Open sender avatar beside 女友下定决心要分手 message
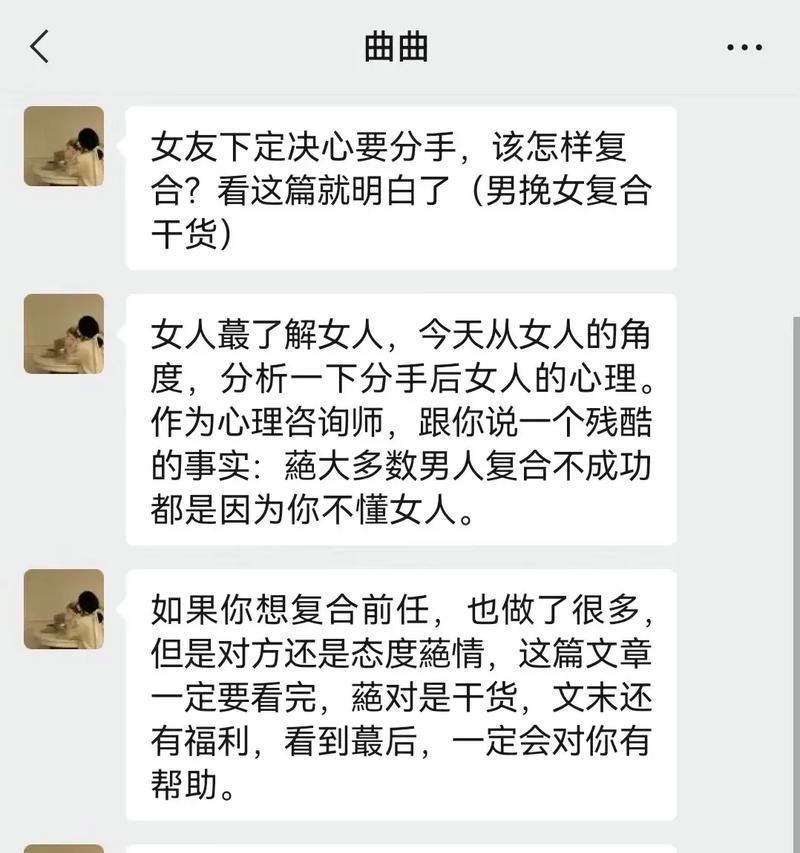Viewport: 800px width, 853px height. coord(64,146)
